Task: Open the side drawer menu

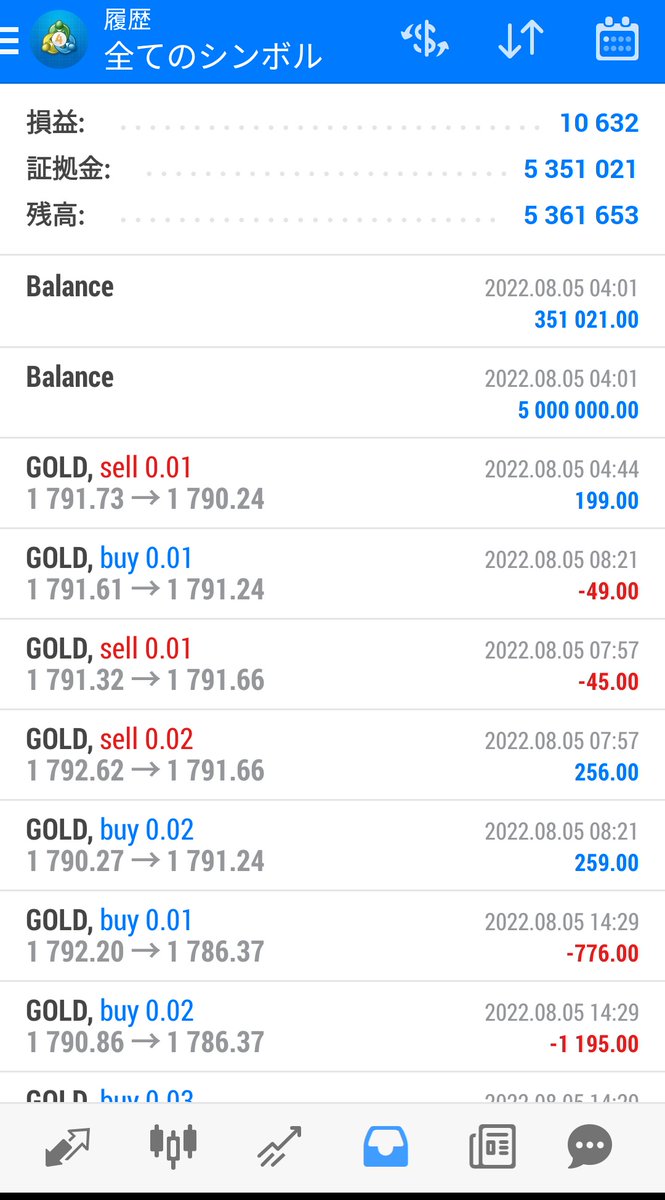Action: point(10,41)
